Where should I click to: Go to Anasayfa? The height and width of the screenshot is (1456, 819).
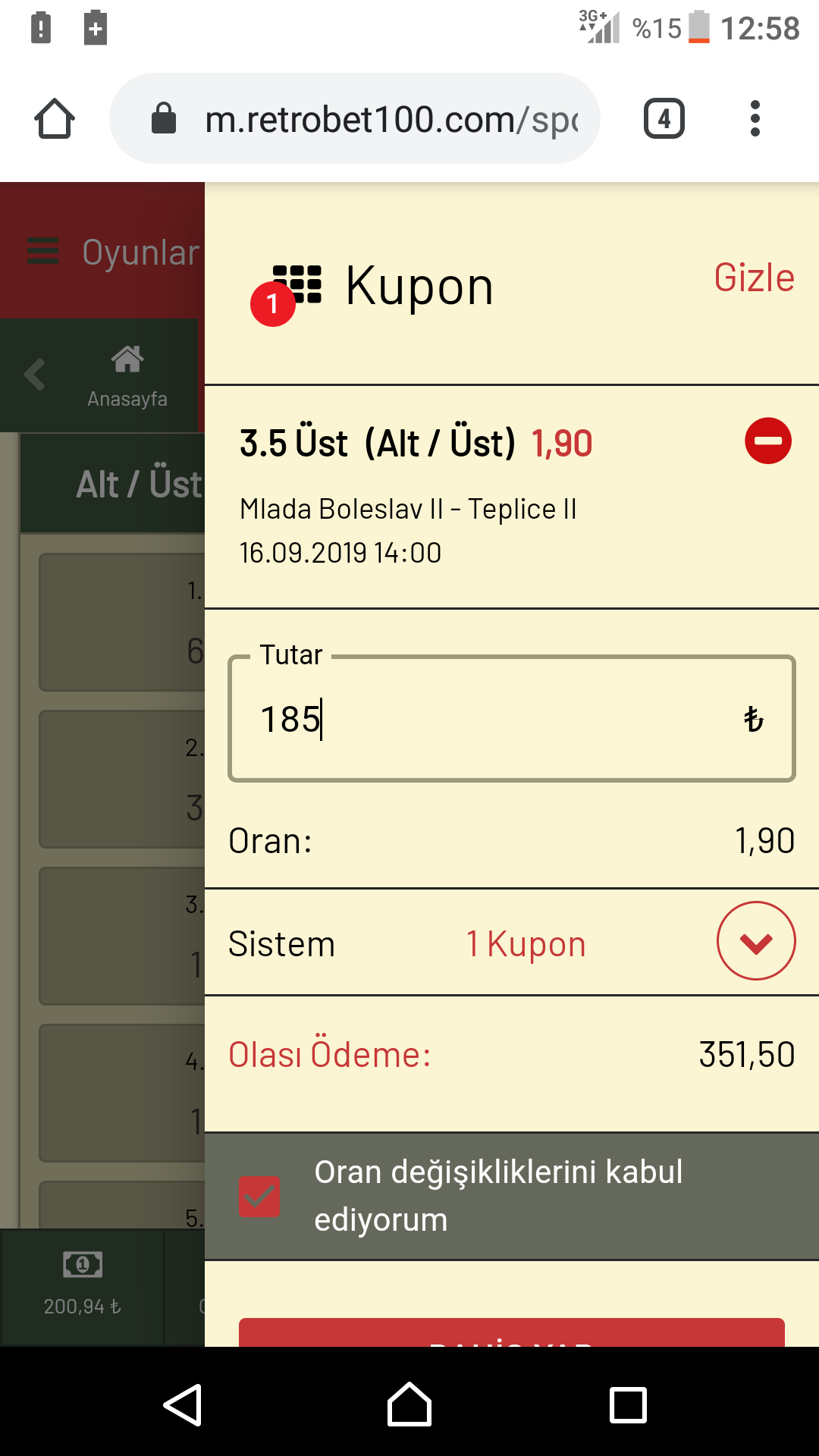pyautogui.click(x=127, y=377)
